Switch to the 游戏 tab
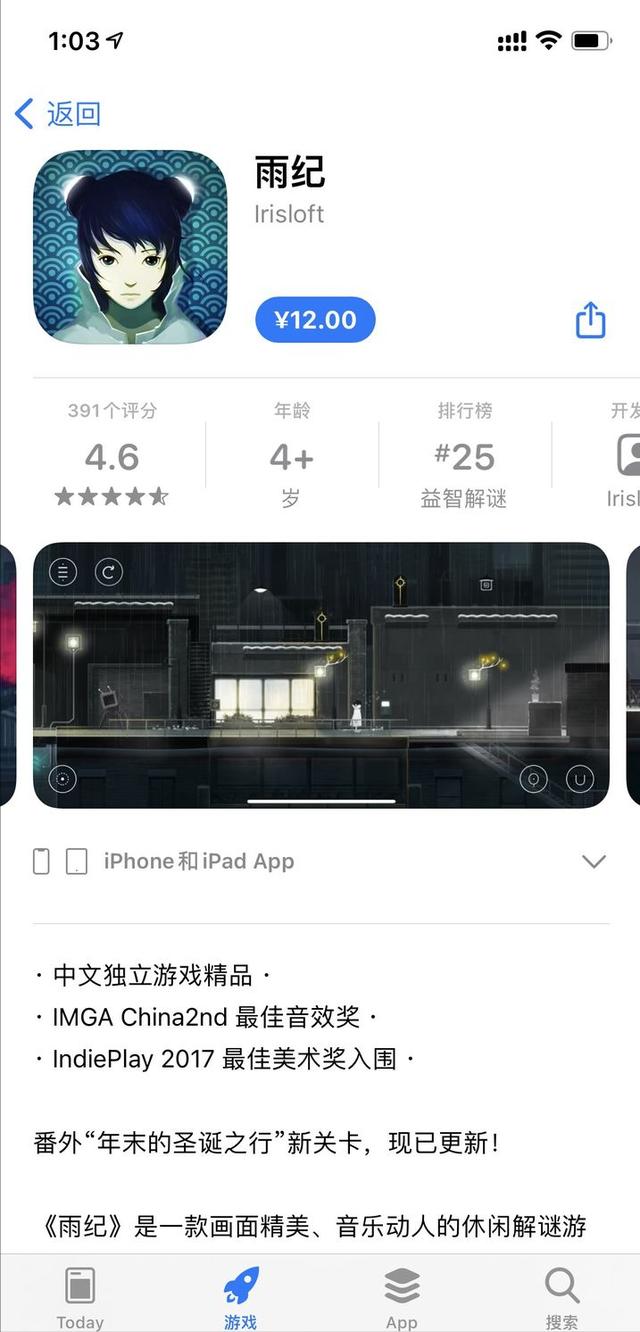Screen dimensions: 640x1332 [240, 1297]
